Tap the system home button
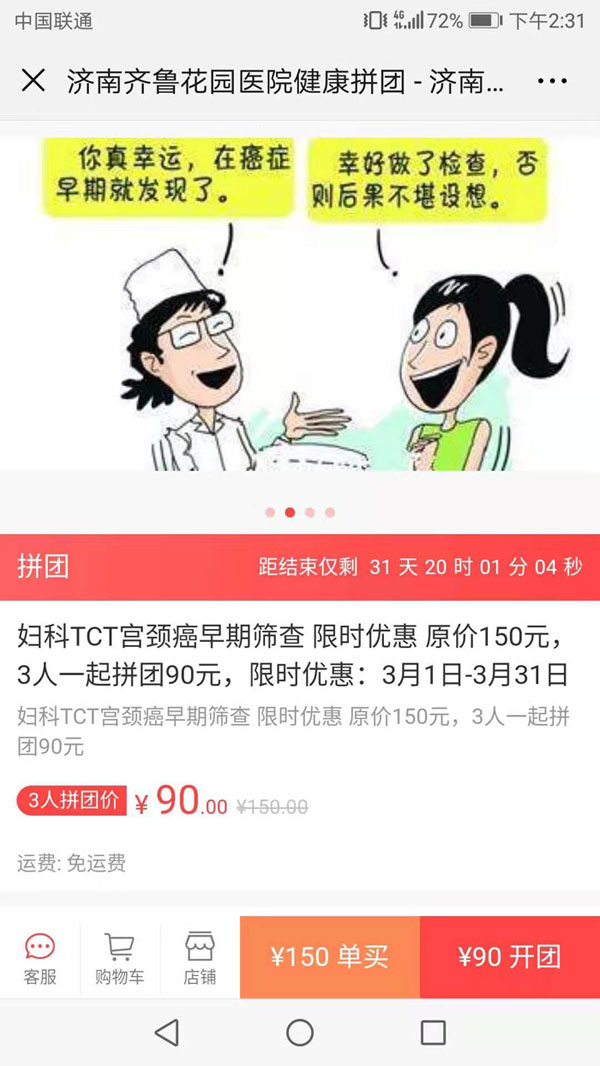This screenshot has width=600, height=1066. pyautogui.click(x=300, y=1032)
